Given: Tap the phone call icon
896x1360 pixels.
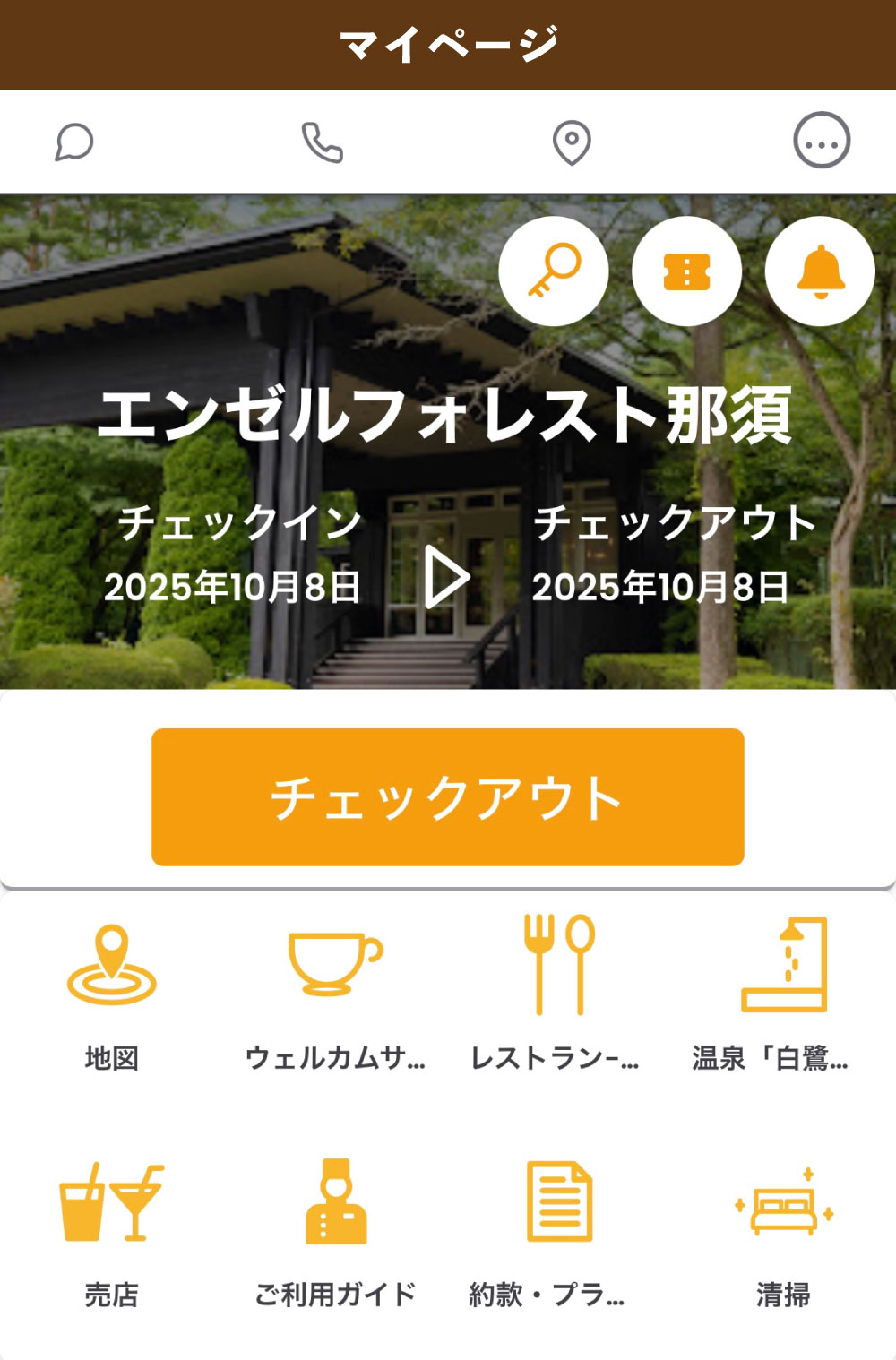Looking at the screenshot, I should click(x=323, y=142).
